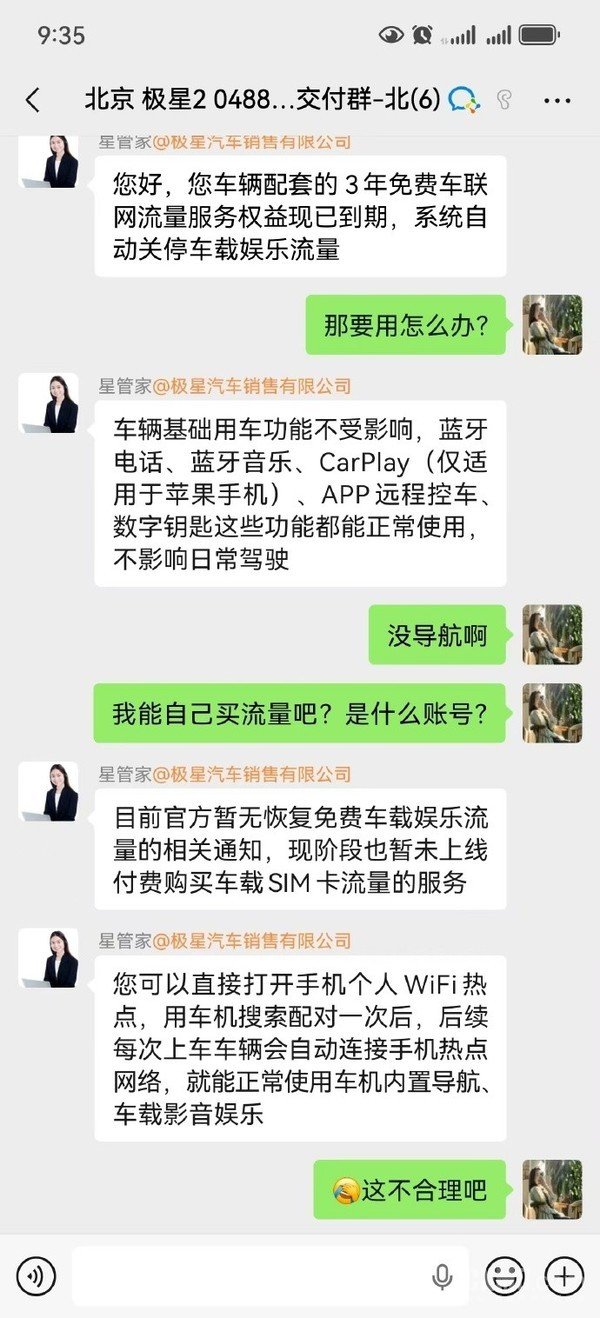Open the three-dot chat menu

pos(556,100)
